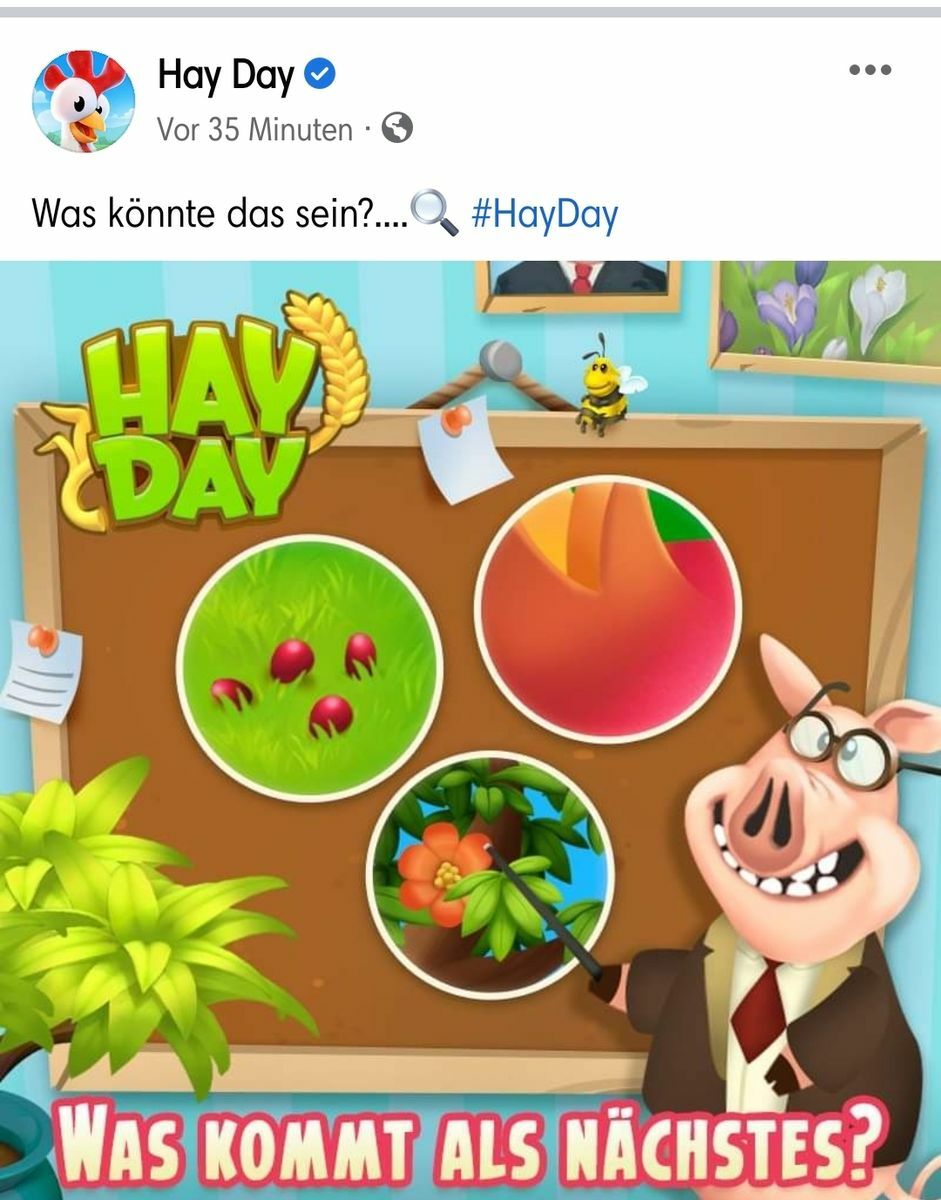The height and width of the screenshot is (1200, 941).
Task: Tap the 'Vor 35 Minuten' timestamp
Action: click(x=255, y=130)
